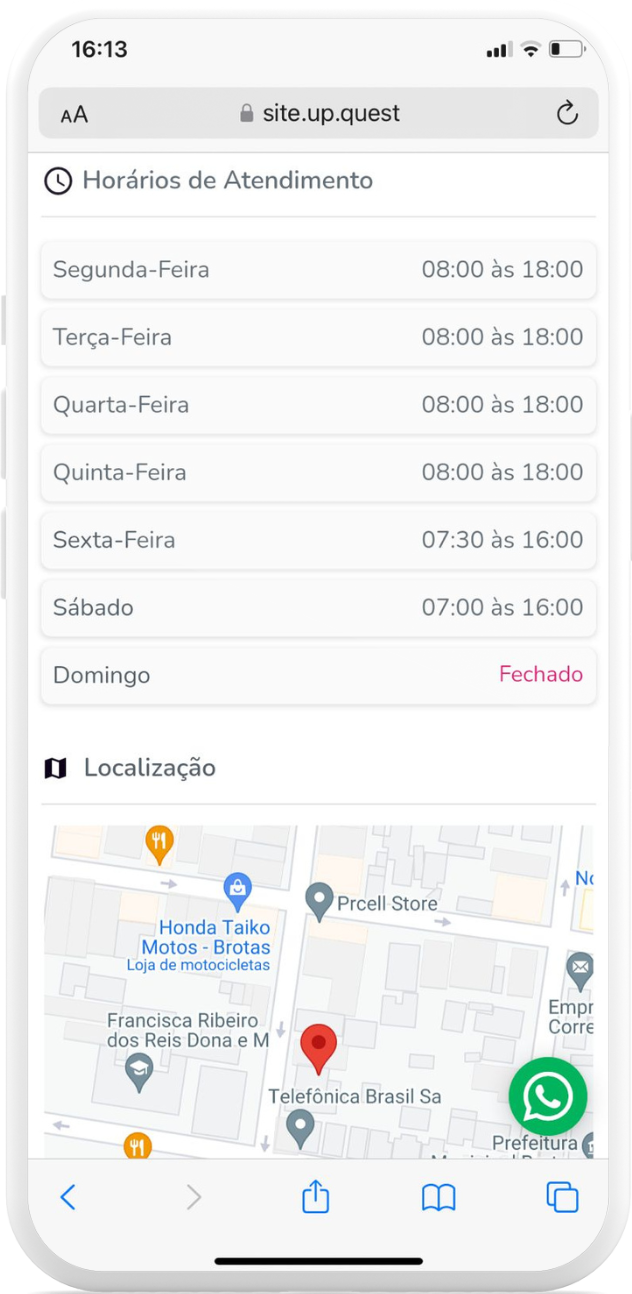Go back to the previous page
This screenshot has height=1294, width=632.
[x=68, y=1197]
